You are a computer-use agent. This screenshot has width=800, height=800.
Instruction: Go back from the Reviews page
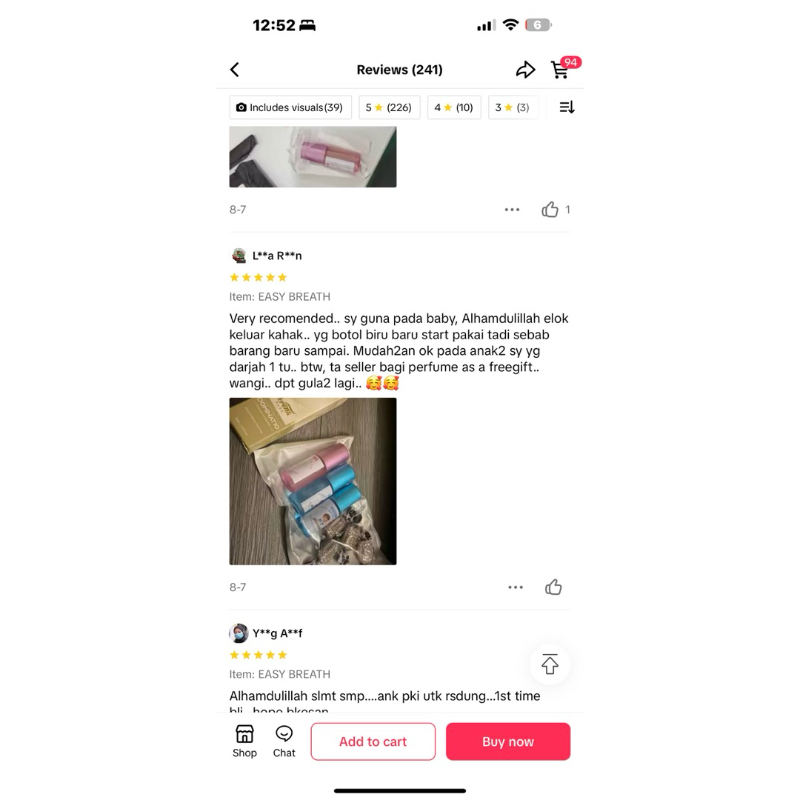tap(235, 70)
